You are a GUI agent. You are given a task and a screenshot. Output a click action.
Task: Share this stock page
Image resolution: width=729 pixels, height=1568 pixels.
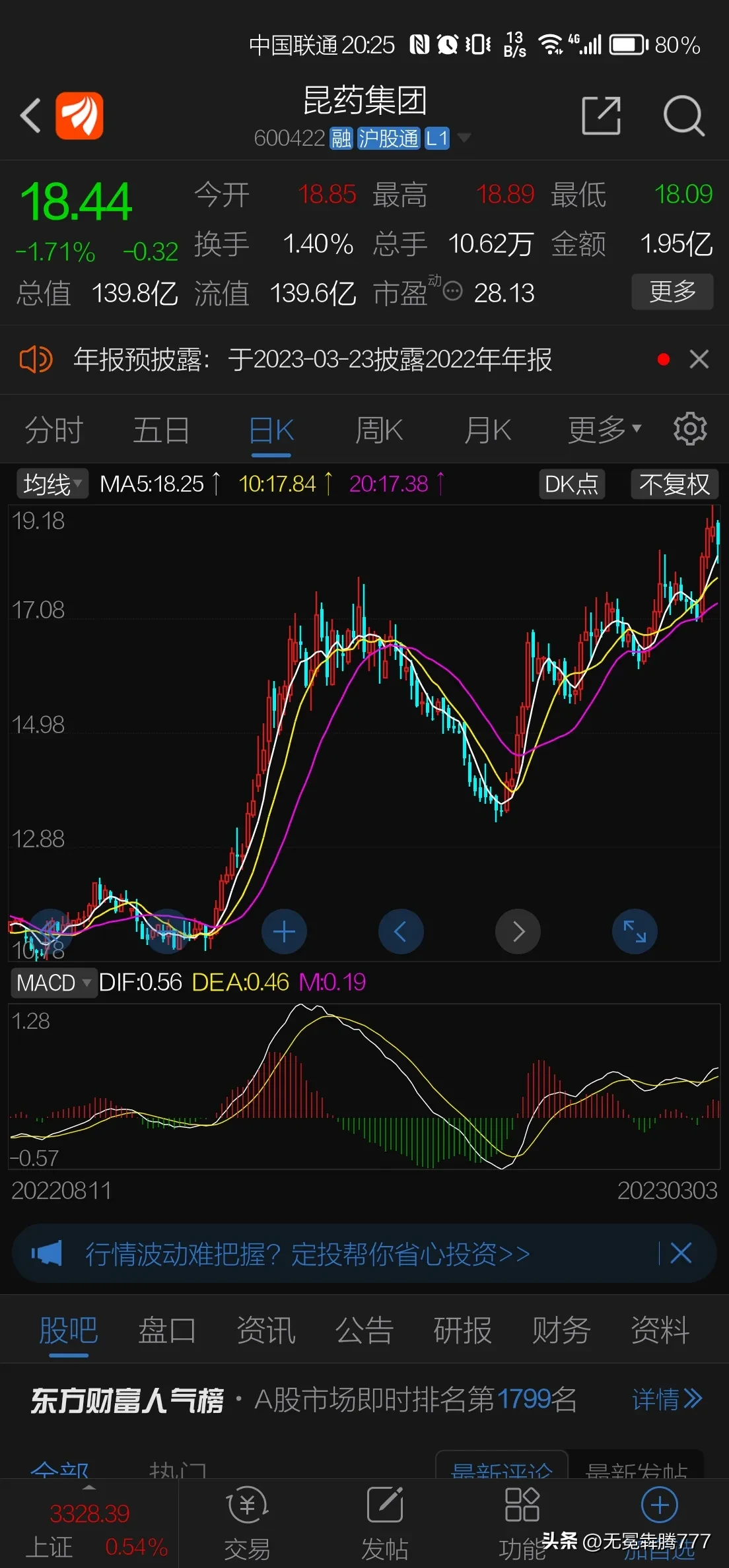601,116
